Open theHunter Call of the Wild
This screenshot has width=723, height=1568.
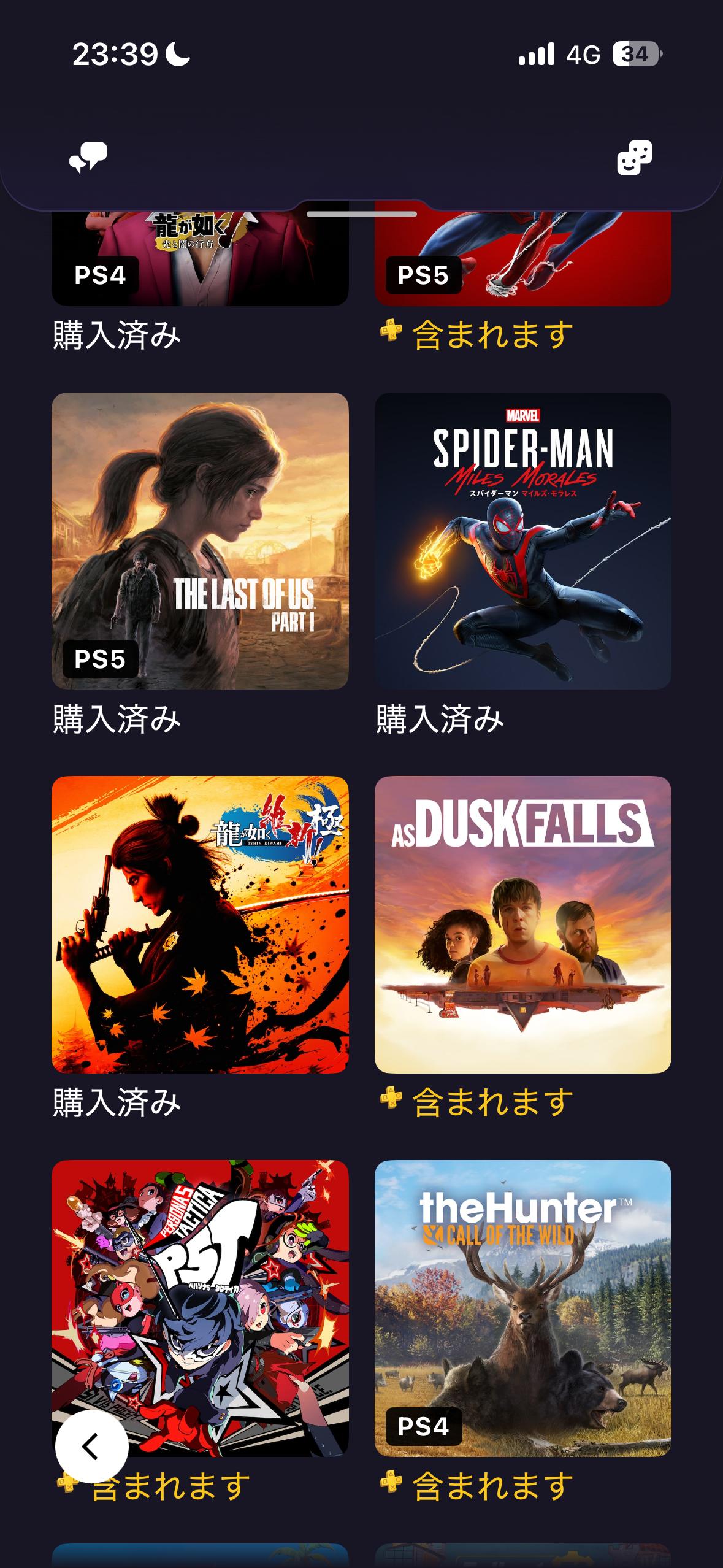pyautogui.click(x=522, y=1308)
